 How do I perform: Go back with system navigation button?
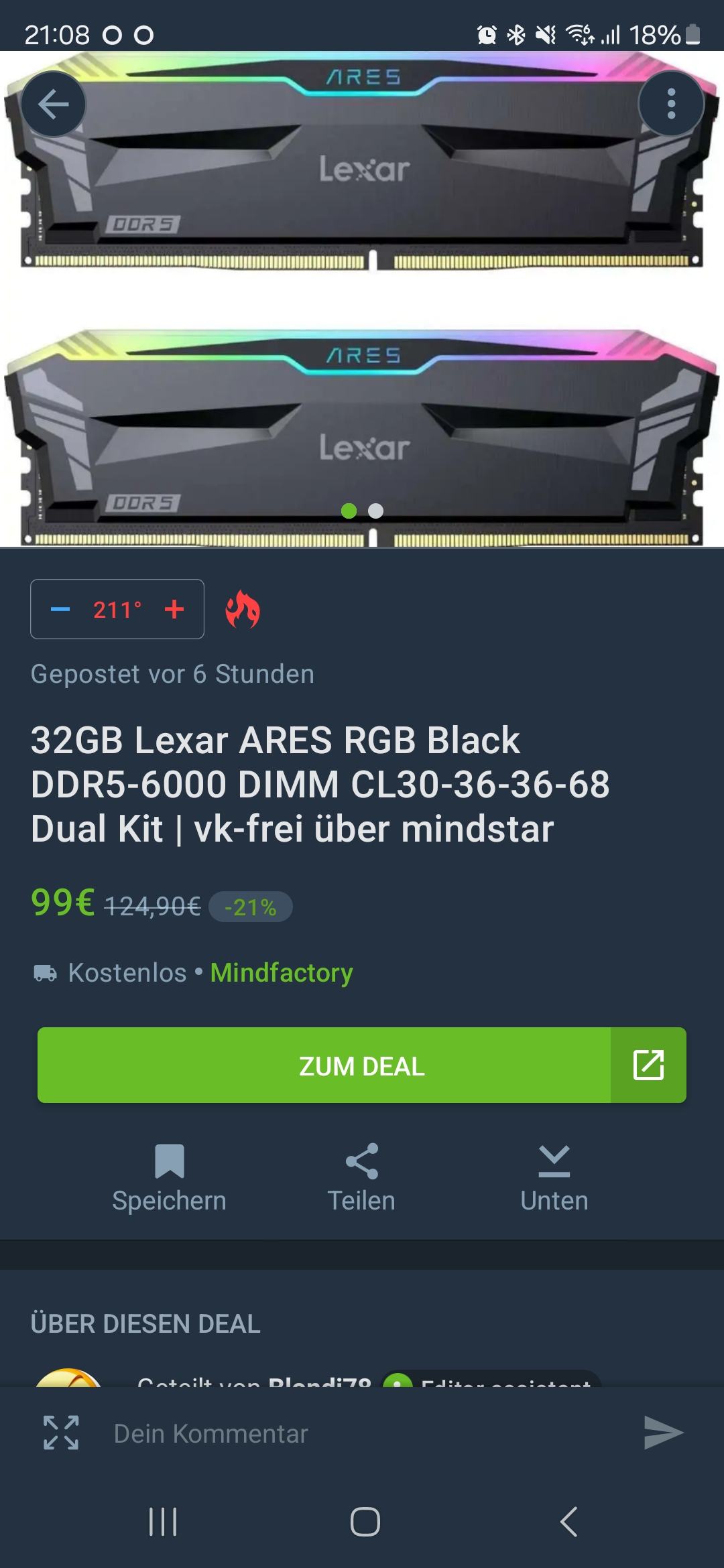(568, 1521)
